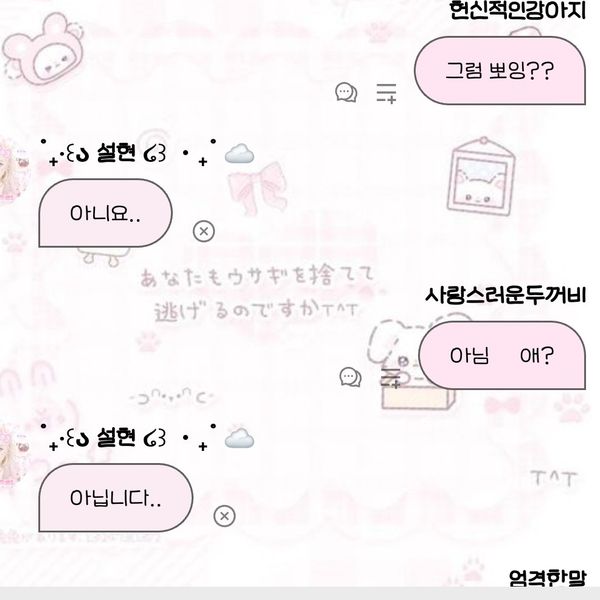Tap the comment icon beside "그럼 뽀잉??"
This screenshot has height=600, width=600.
[x=346, y=93]
